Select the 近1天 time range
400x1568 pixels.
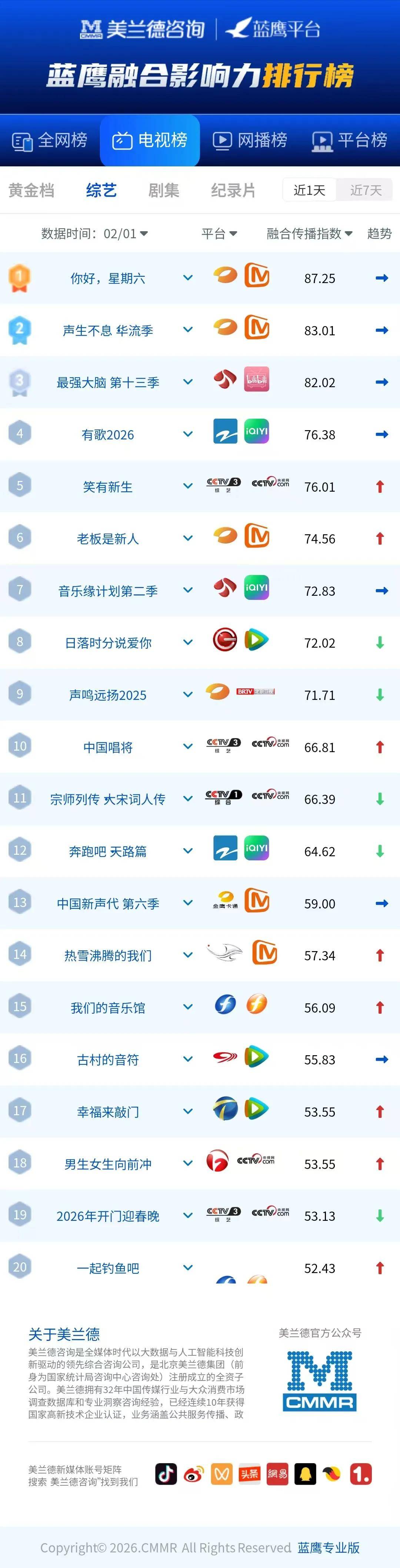pyautogui.click(x=309, y=190)
